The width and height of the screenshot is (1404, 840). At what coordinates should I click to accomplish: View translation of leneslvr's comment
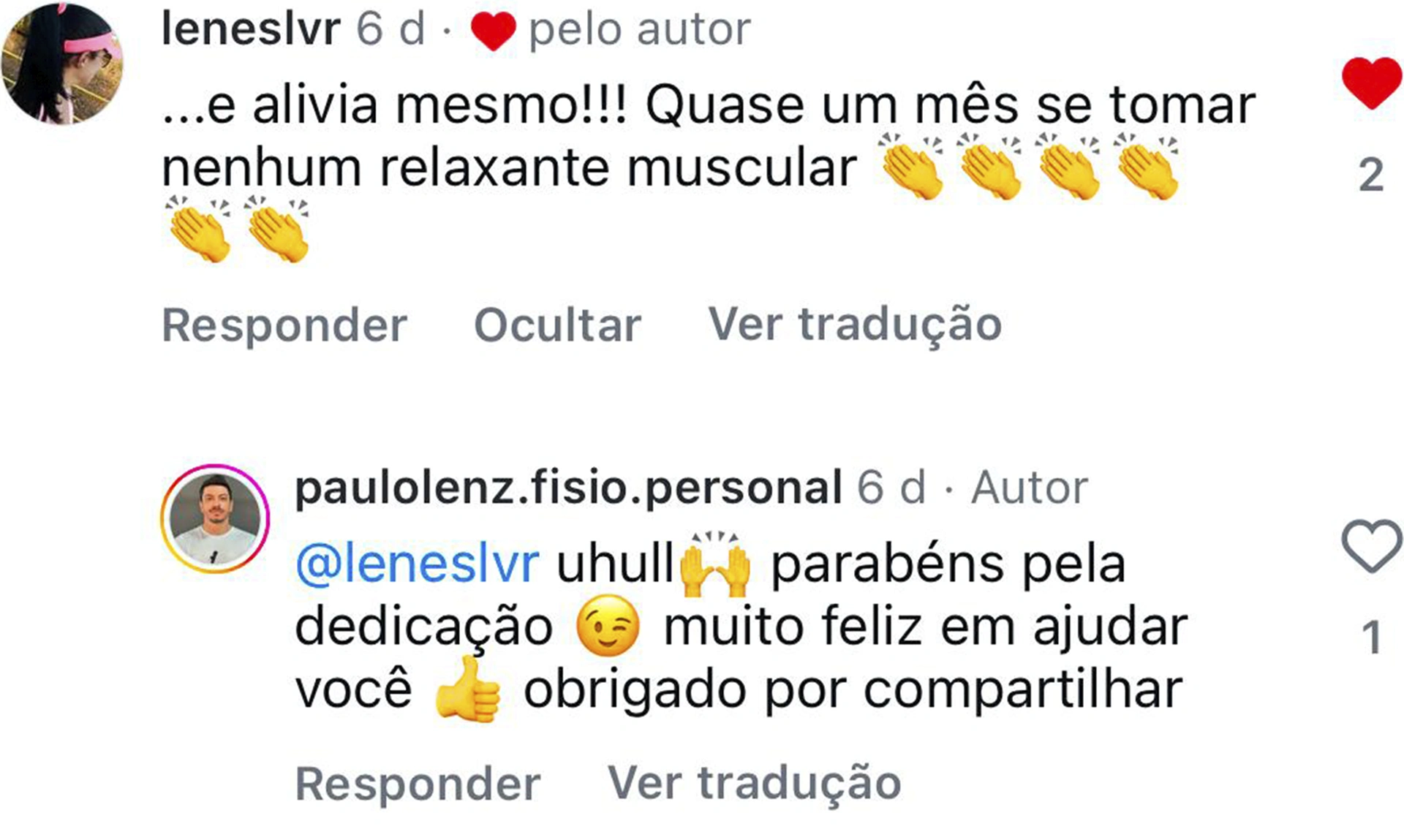pyautogui.click(x=855, y=325)
